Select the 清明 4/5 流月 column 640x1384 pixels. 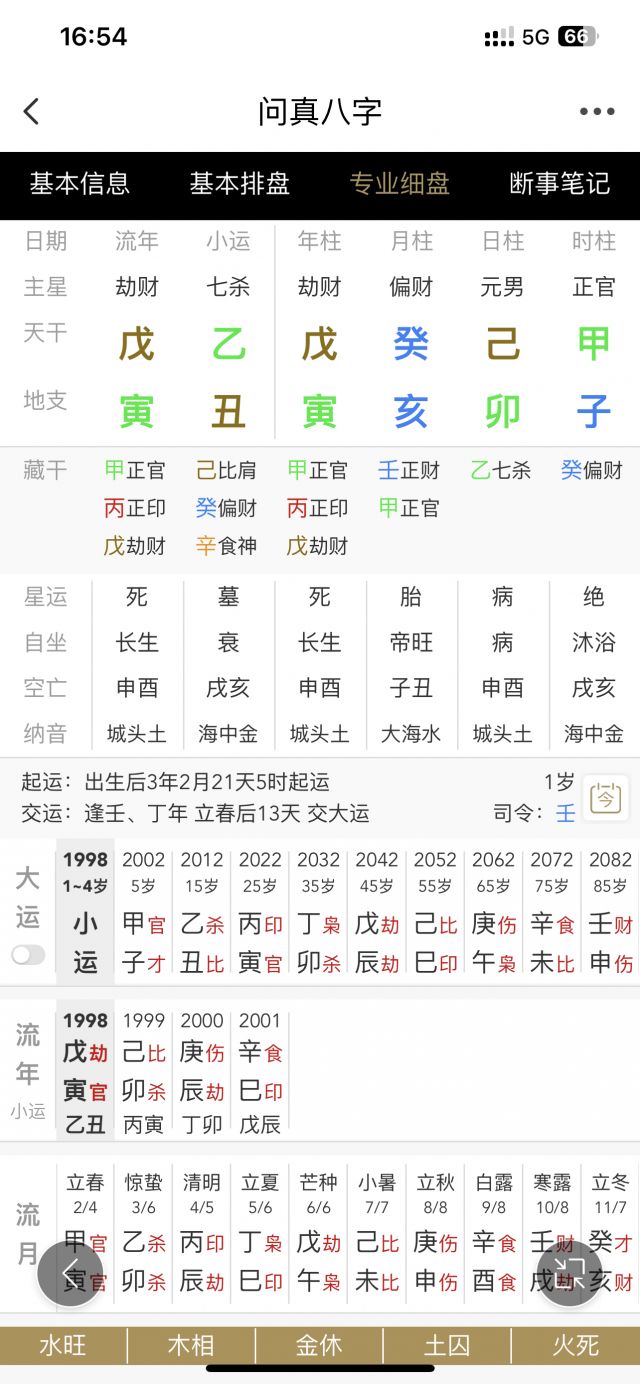[202, 1232]
